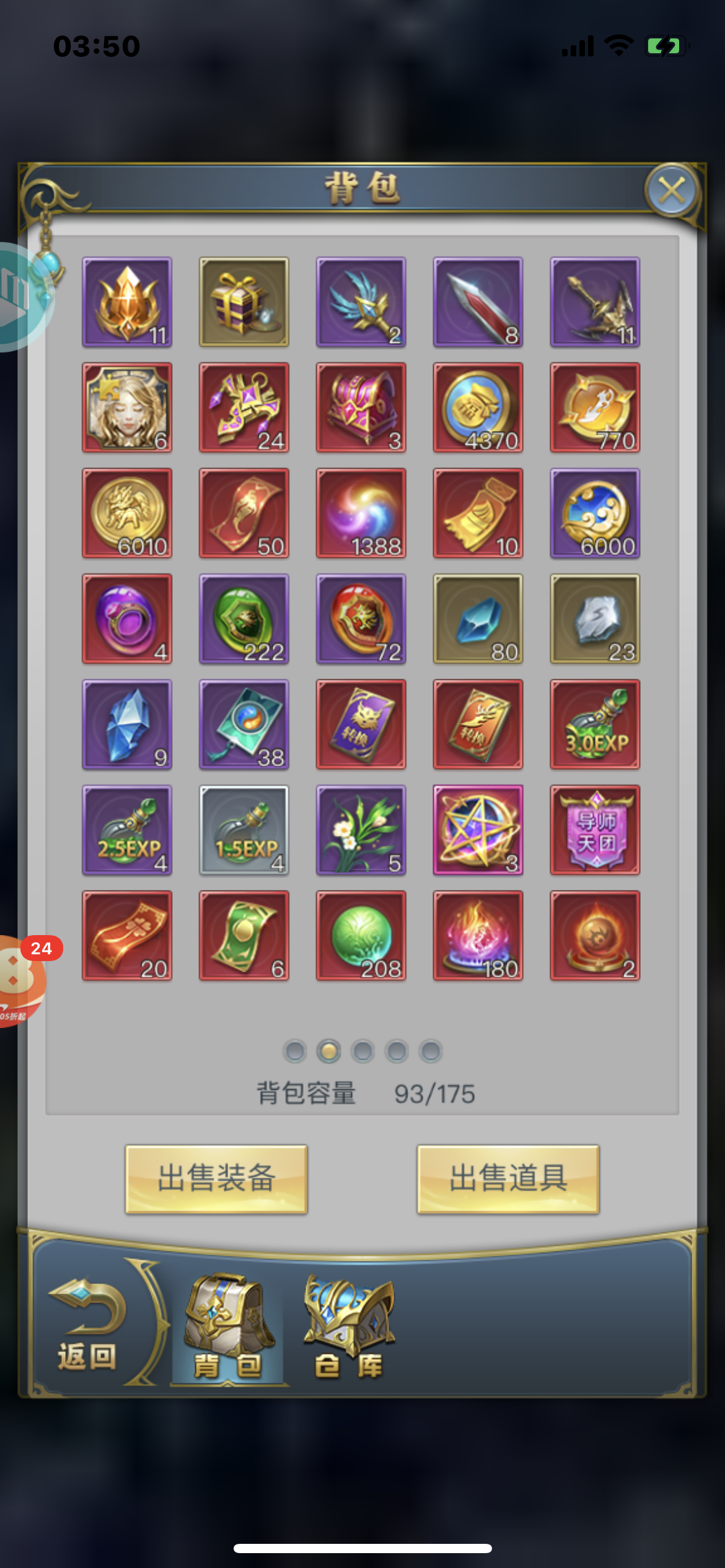725x1568 pixels.
Task: Tap the 出售装备 button
Action: 216,1178
